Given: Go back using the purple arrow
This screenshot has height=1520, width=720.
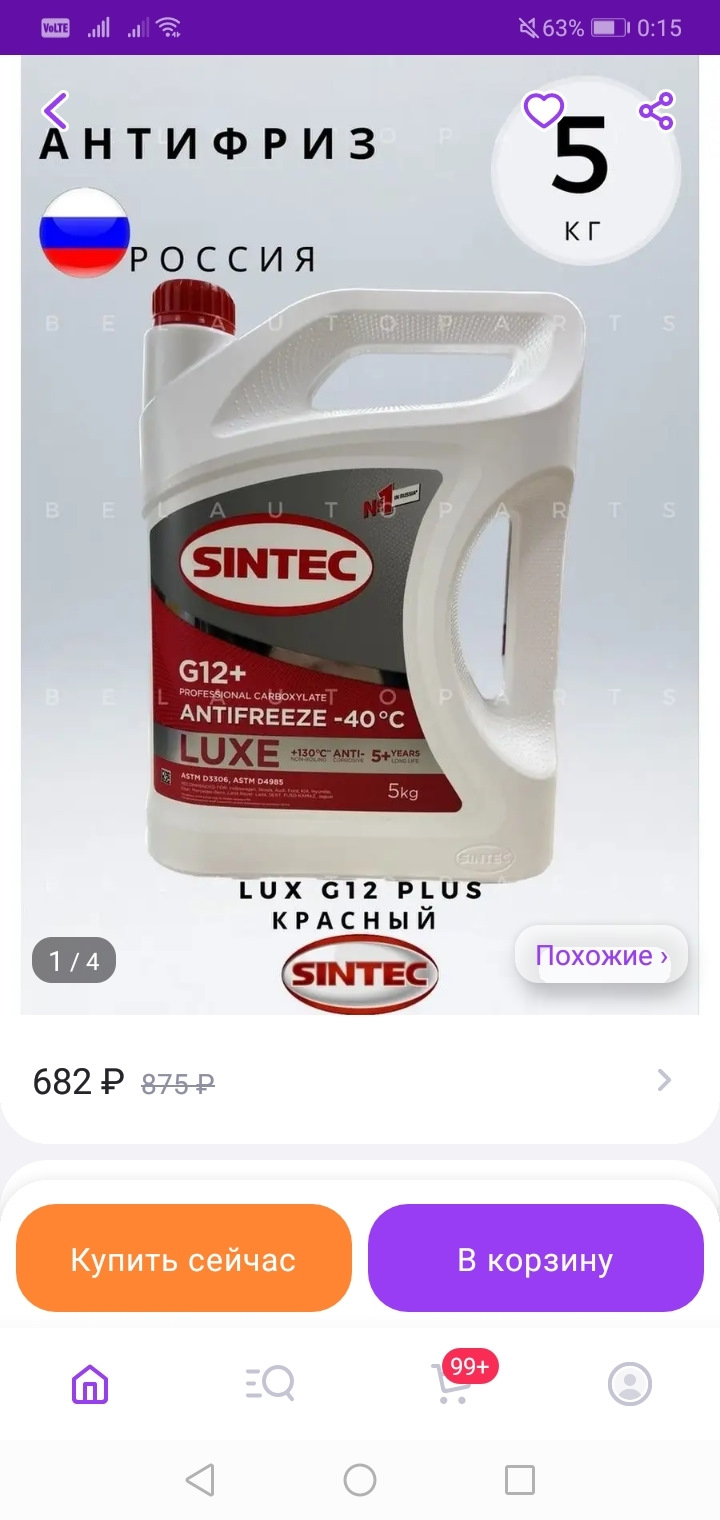Looking at the screenshot, I should 56,110.
